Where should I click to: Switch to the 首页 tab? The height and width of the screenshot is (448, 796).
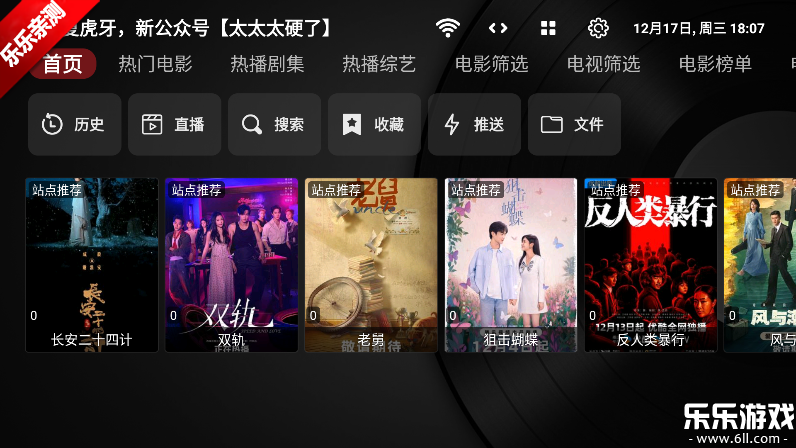[x=63, y=64]
